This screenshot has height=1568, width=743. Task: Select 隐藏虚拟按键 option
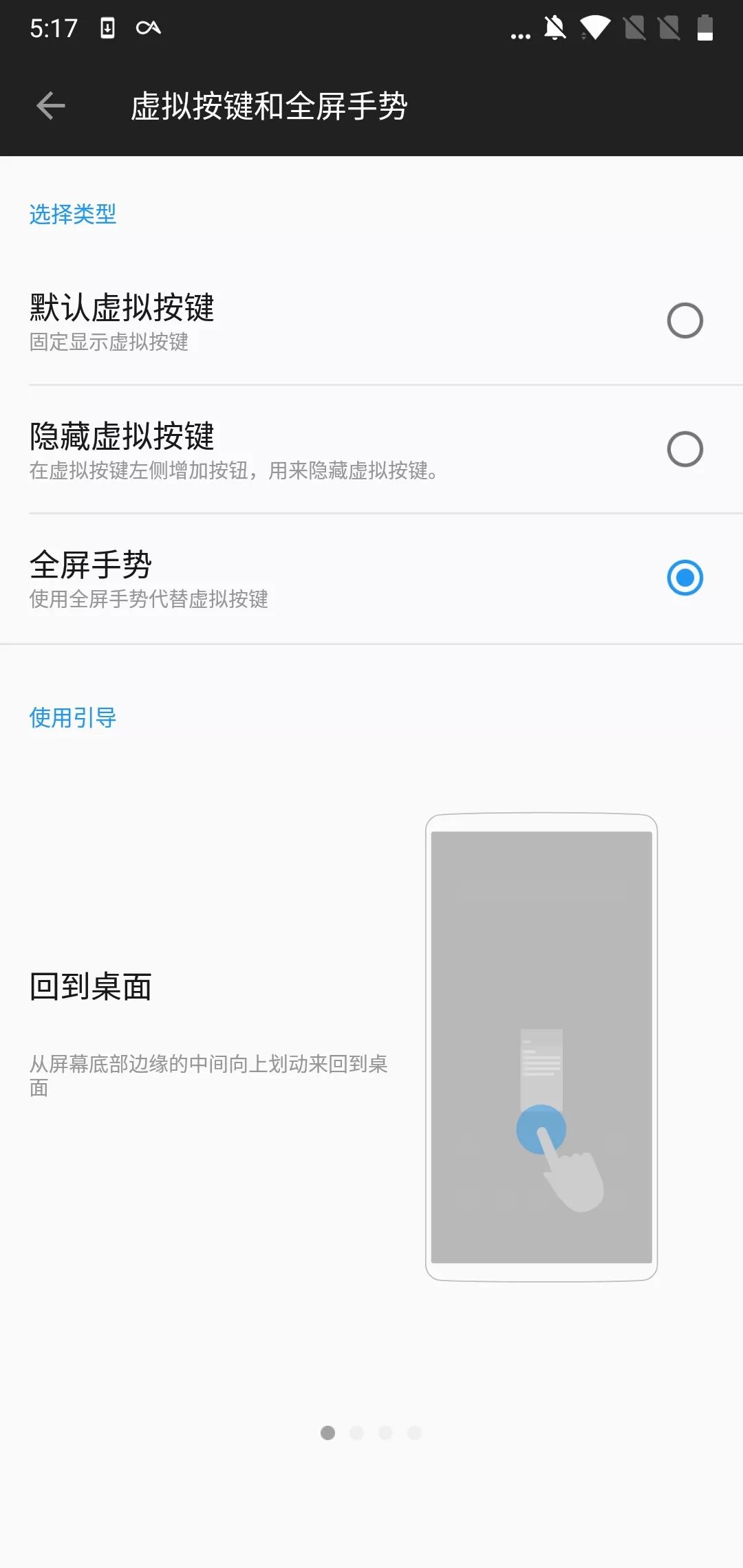685,449
